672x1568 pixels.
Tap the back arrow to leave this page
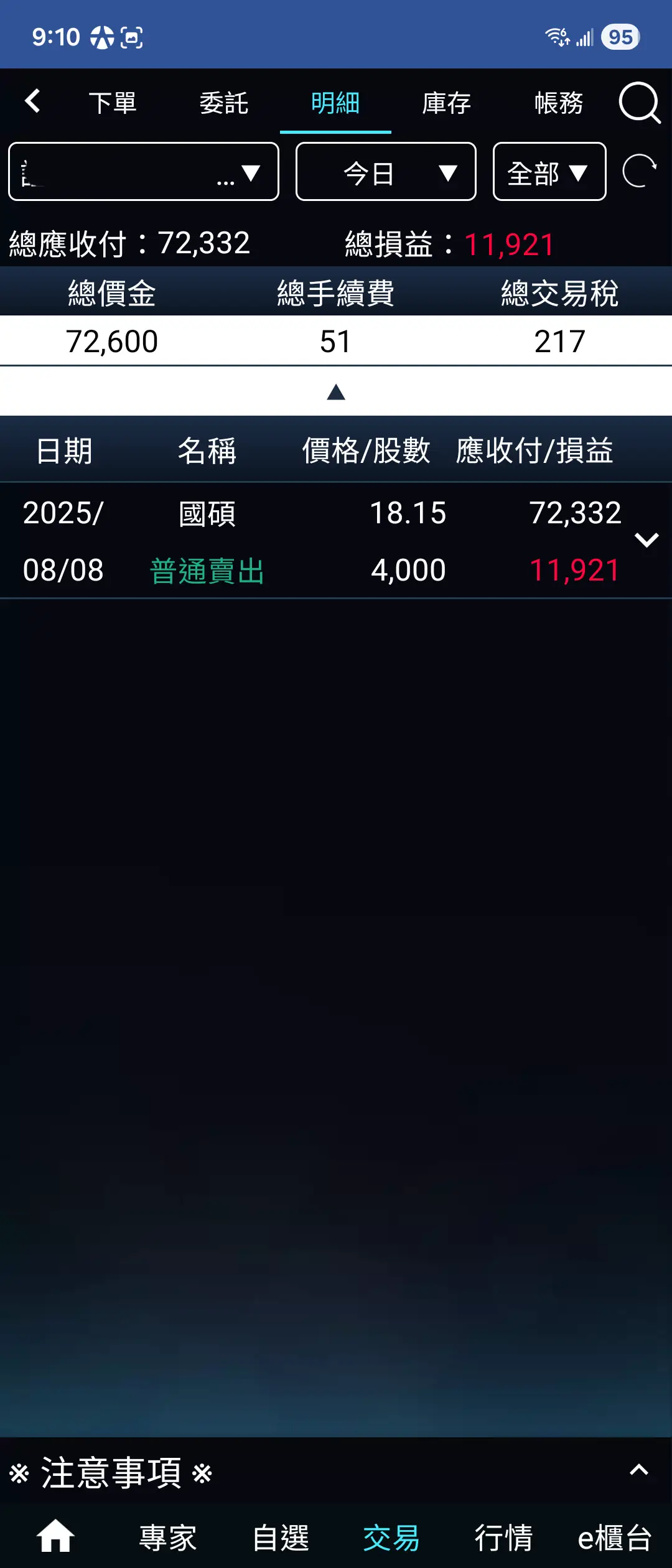pos(32,101)
